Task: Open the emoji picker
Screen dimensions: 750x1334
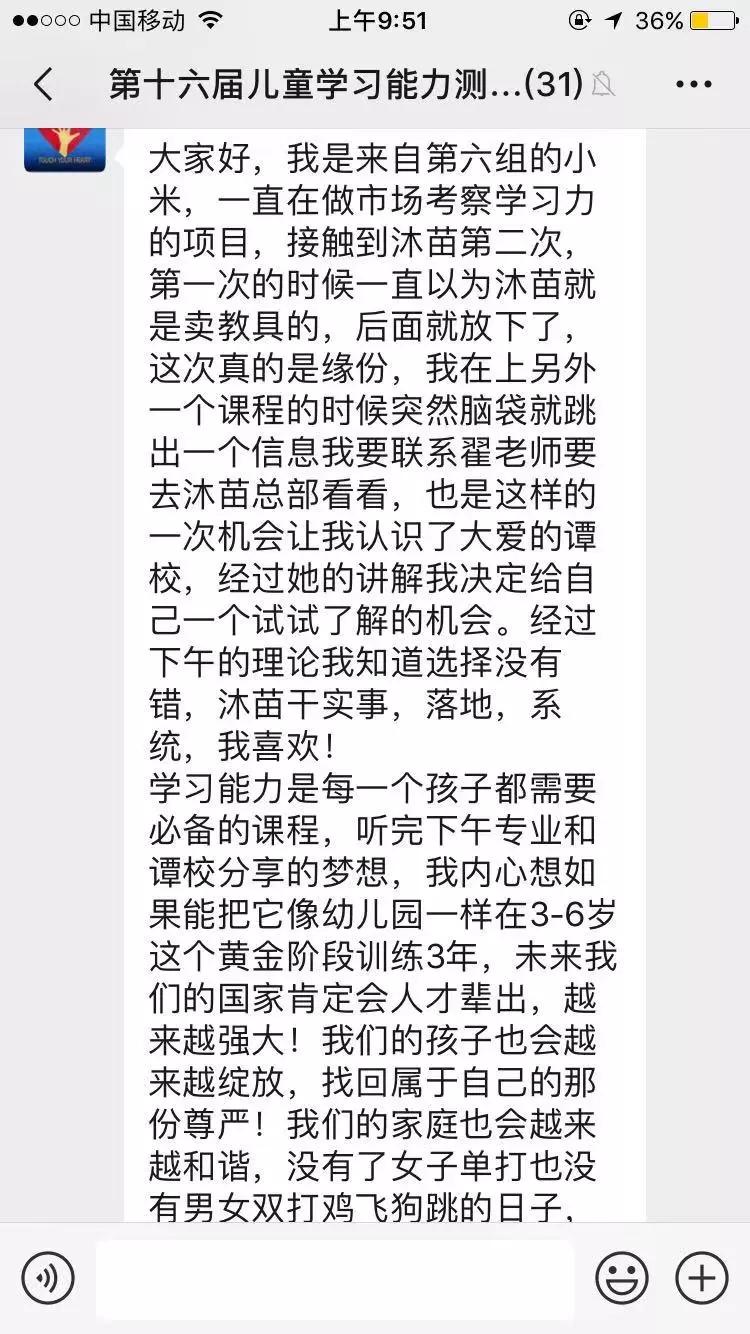Action: pos(622,1277)
